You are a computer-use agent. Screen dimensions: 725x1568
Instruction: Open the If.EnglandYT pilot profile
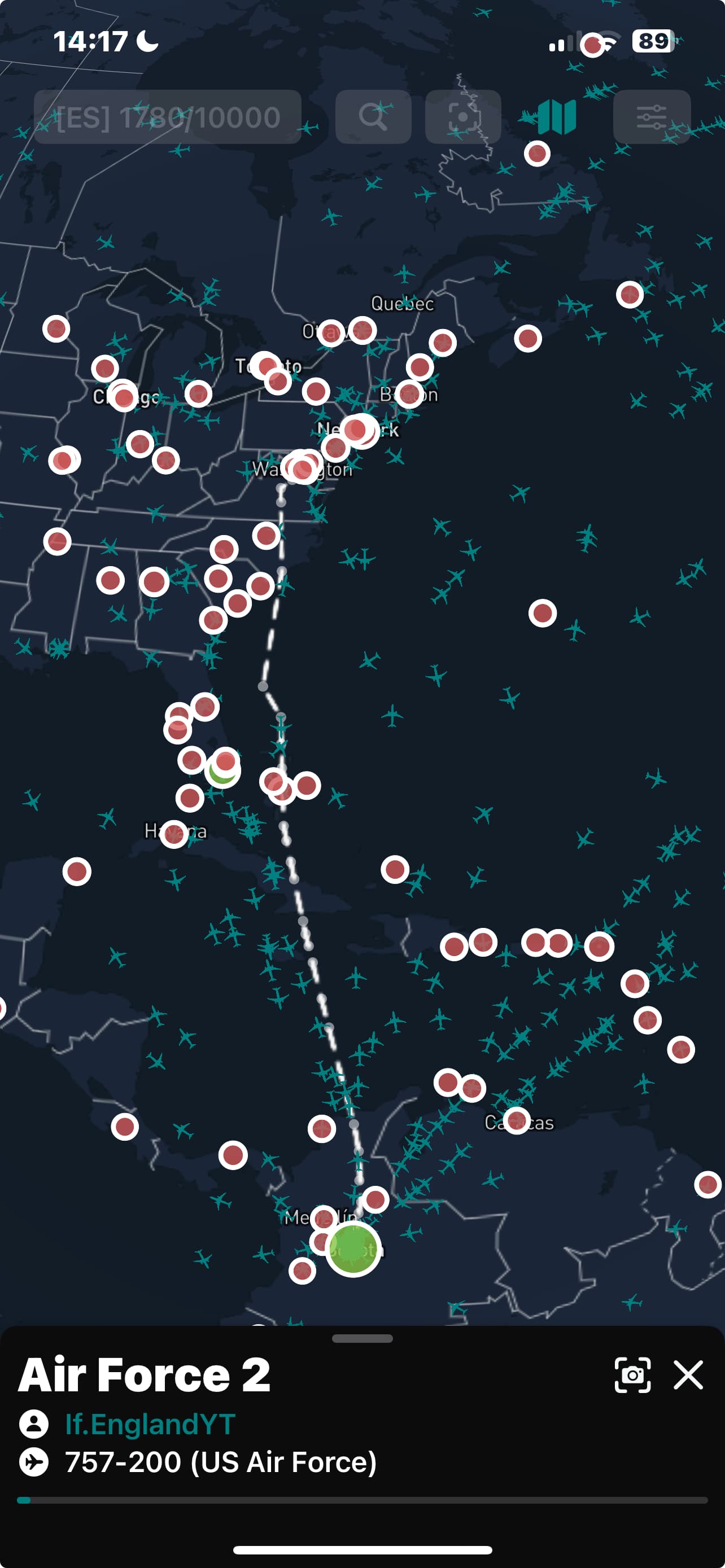coord(150,1424)
